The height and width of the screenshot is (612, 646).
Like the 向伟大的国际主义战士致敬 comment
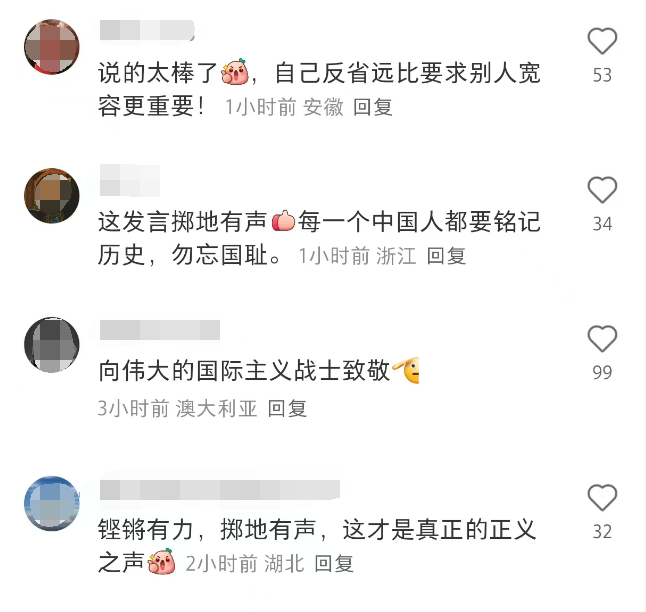click(602, 339)
